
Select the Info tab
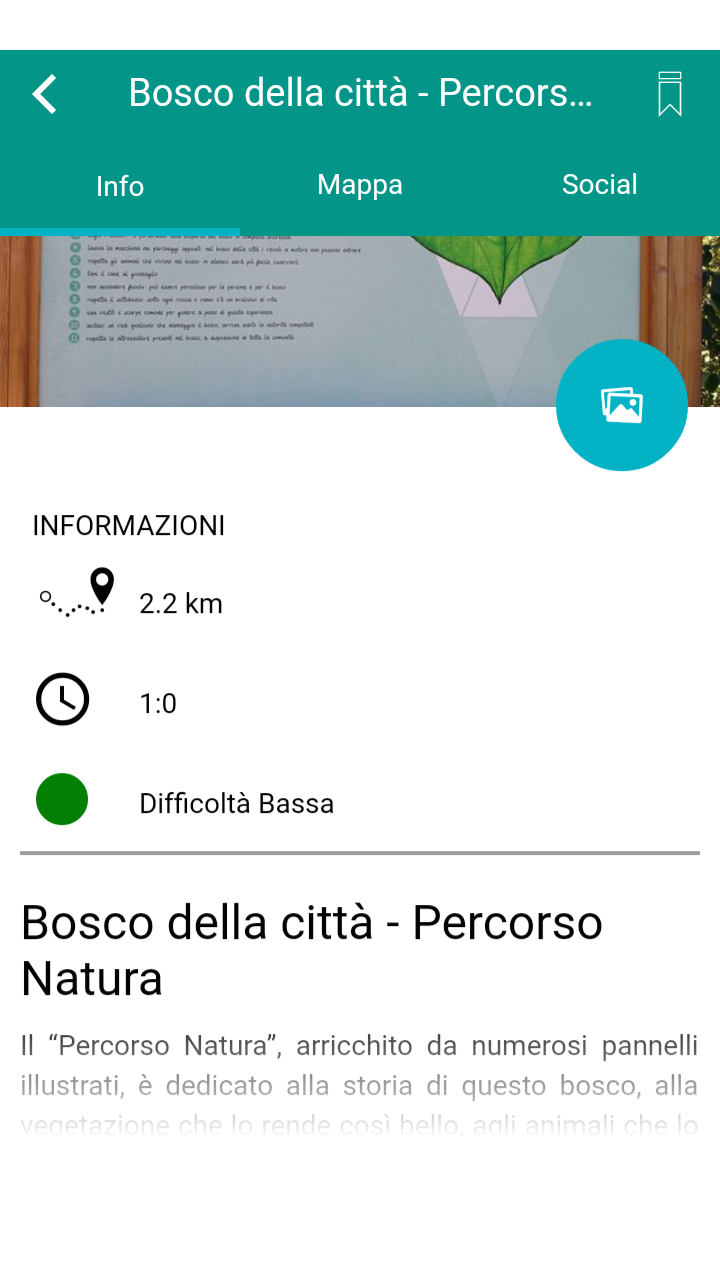click(x=120, y=186)
